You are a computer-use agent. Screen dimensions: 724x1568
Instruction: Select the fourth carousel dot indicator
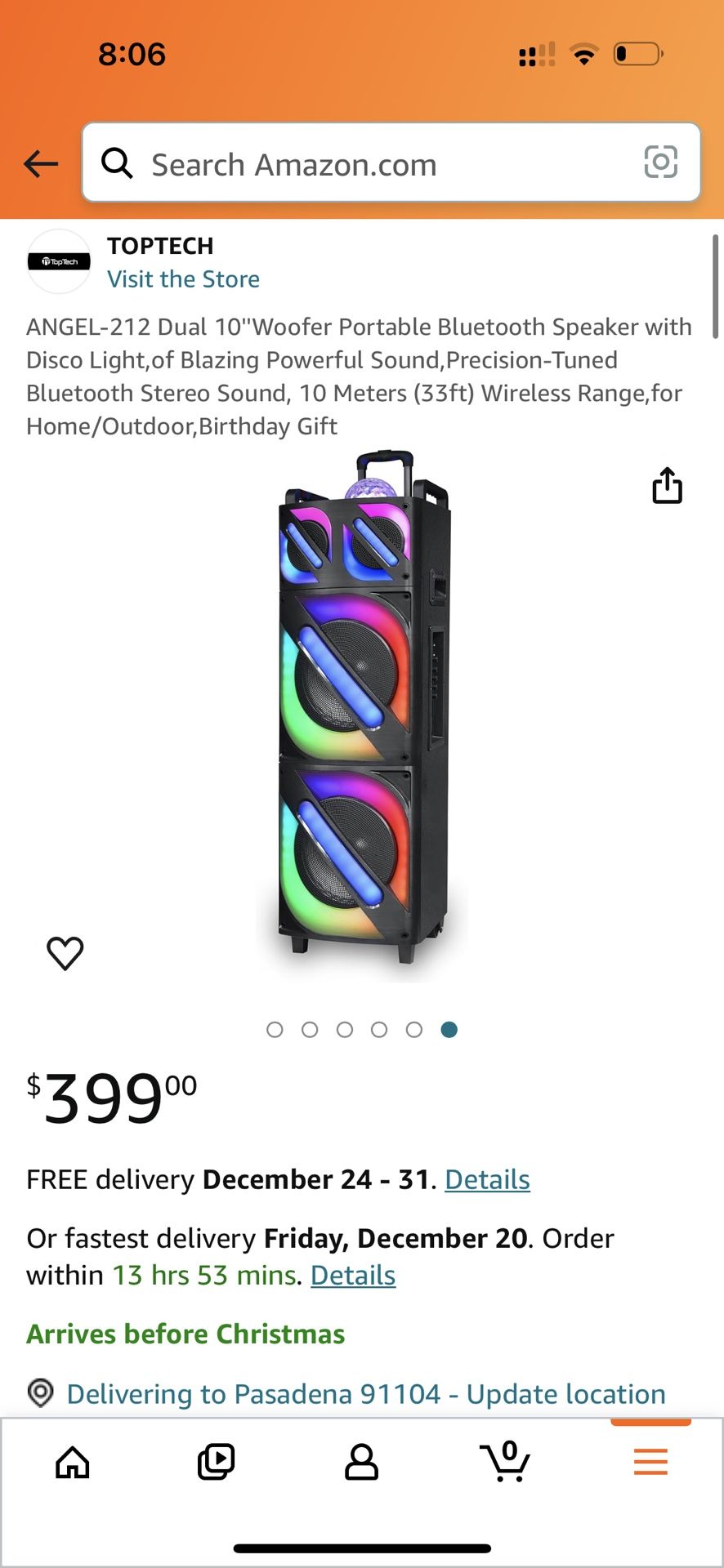[x=380, y=1030]
